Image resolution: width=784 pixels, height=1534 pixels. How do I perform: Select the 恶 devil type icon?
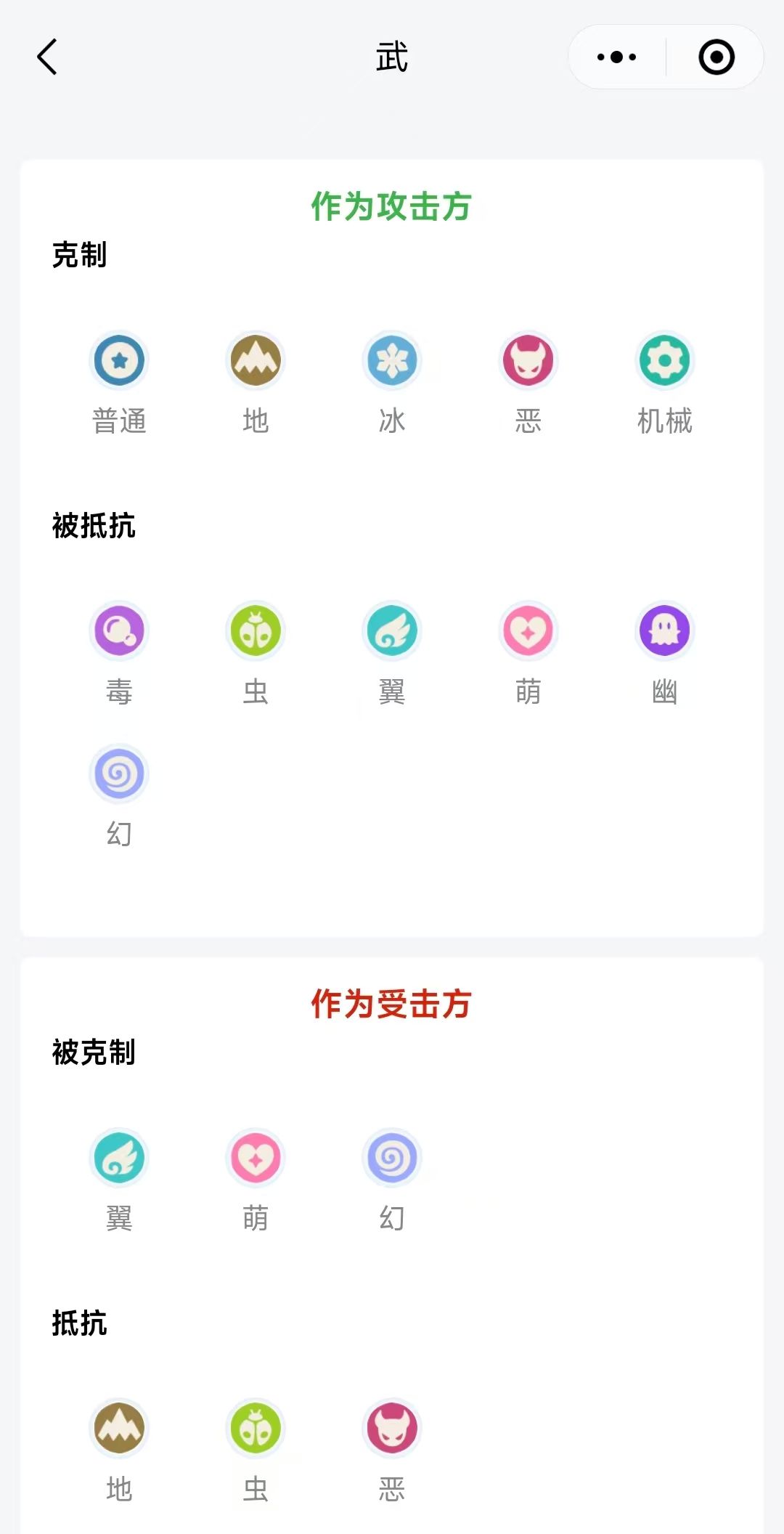(528, 360)
